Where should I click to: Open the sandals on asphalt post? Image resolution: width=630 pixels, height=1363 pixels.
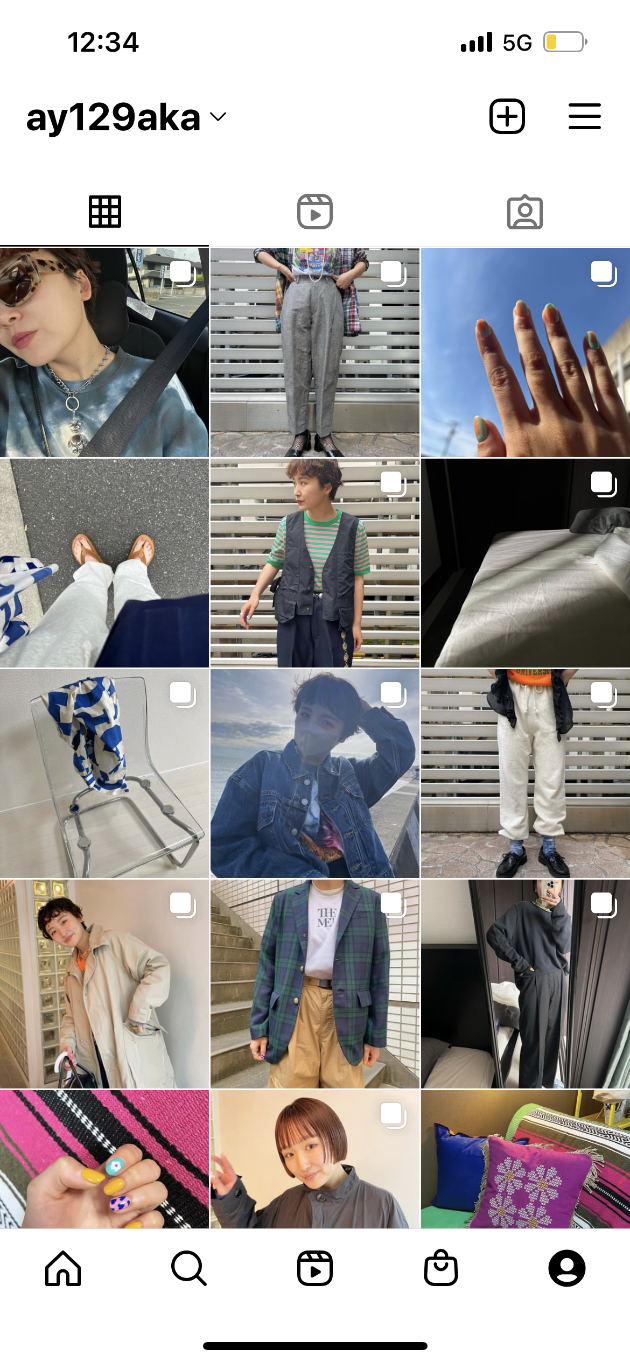point(104,563)
